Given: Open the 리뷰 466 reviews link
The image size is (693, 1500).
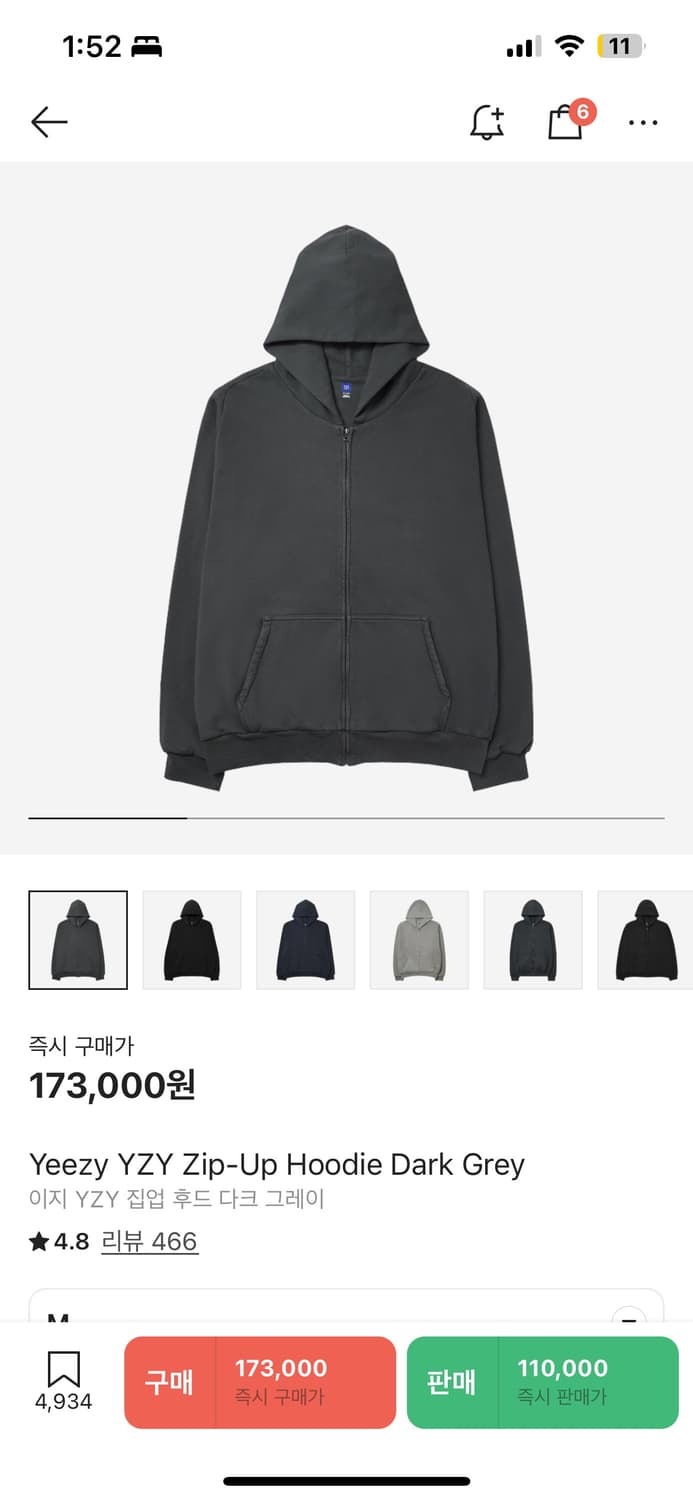Looking at the screenshot, I should pos(150,1242).
